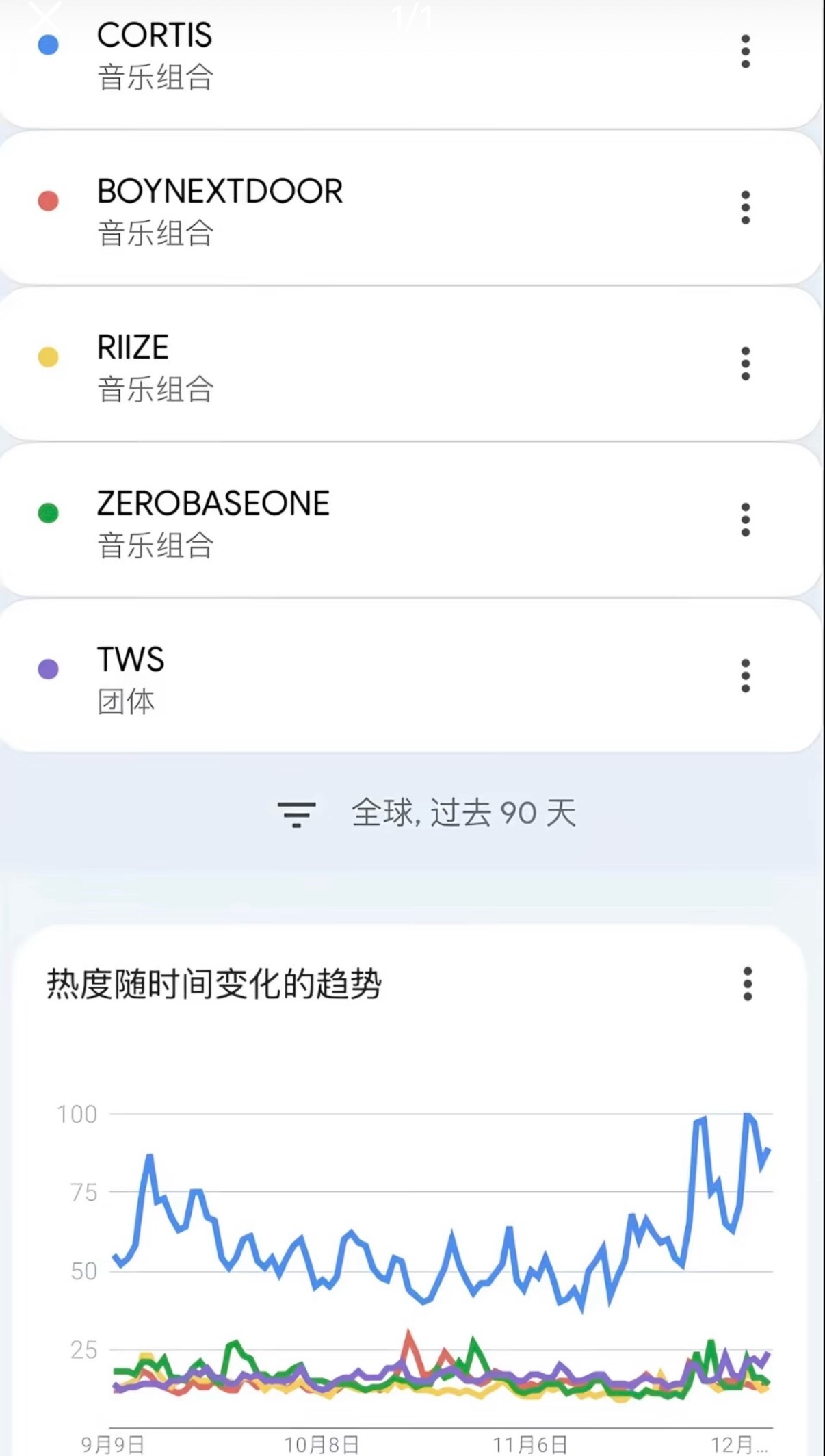Open the three-dot menu for TWS
Viewport: 825px width, 1456px height.
click(745, 676)
